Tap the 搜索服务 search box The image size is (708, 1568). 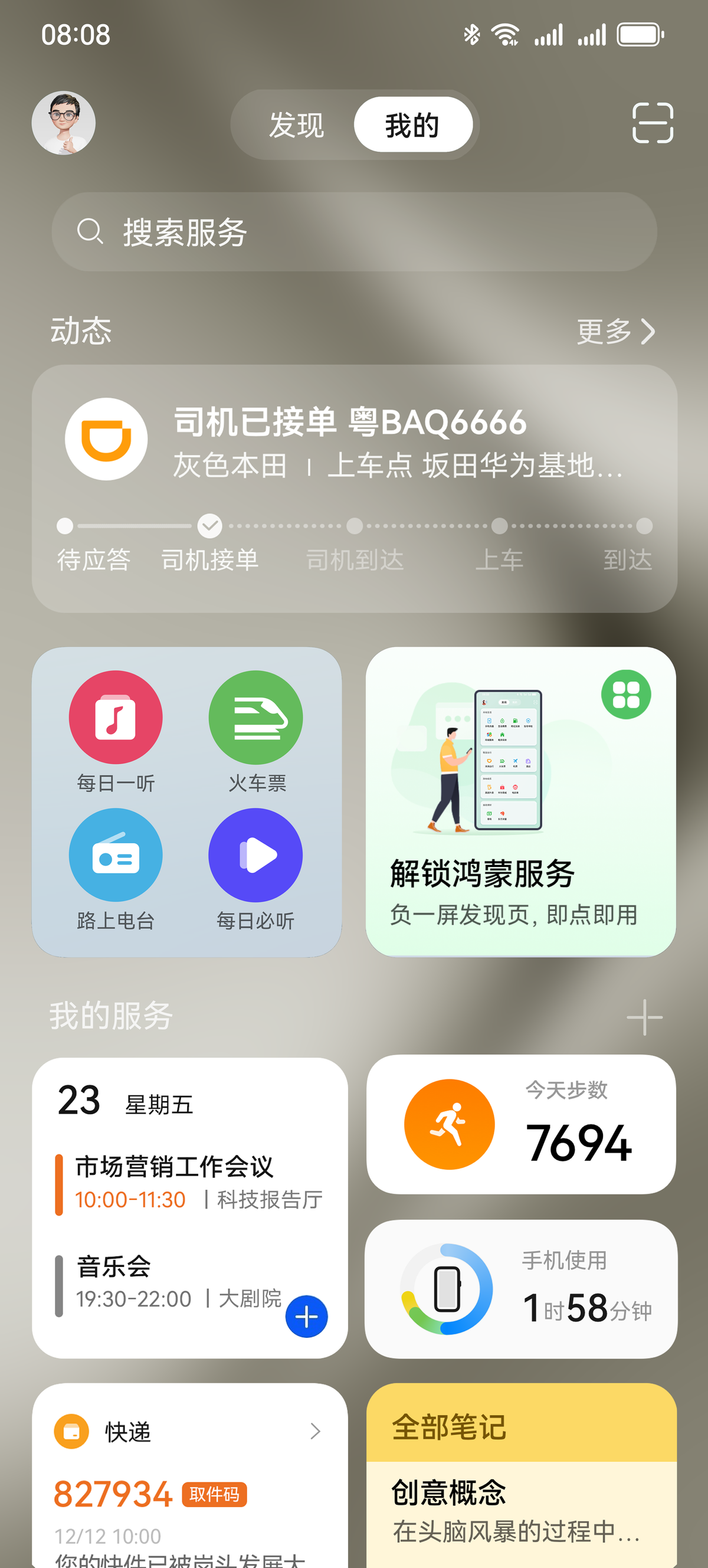[x=355, y=232]
